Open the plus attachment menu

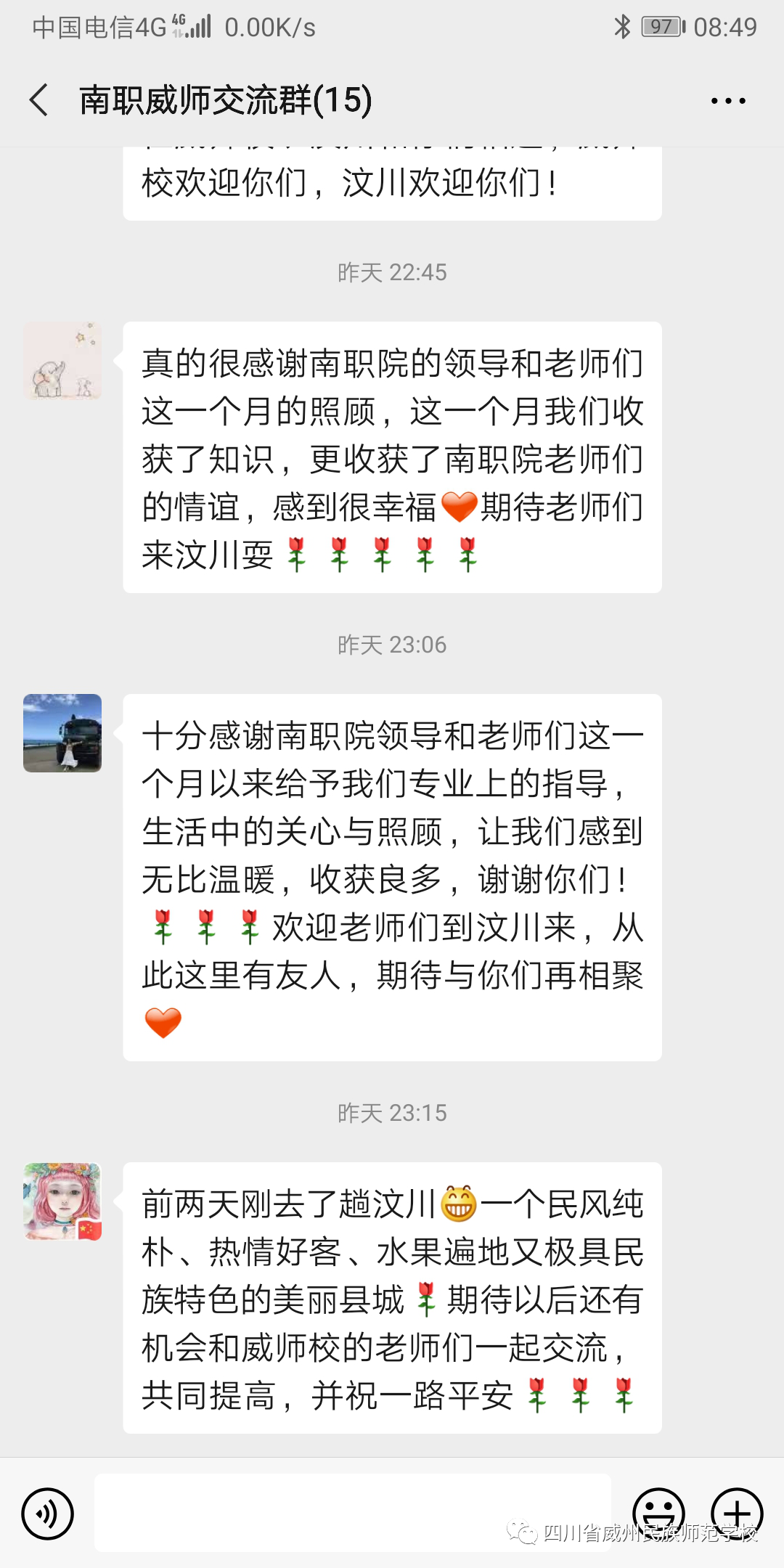[737, 1514]
